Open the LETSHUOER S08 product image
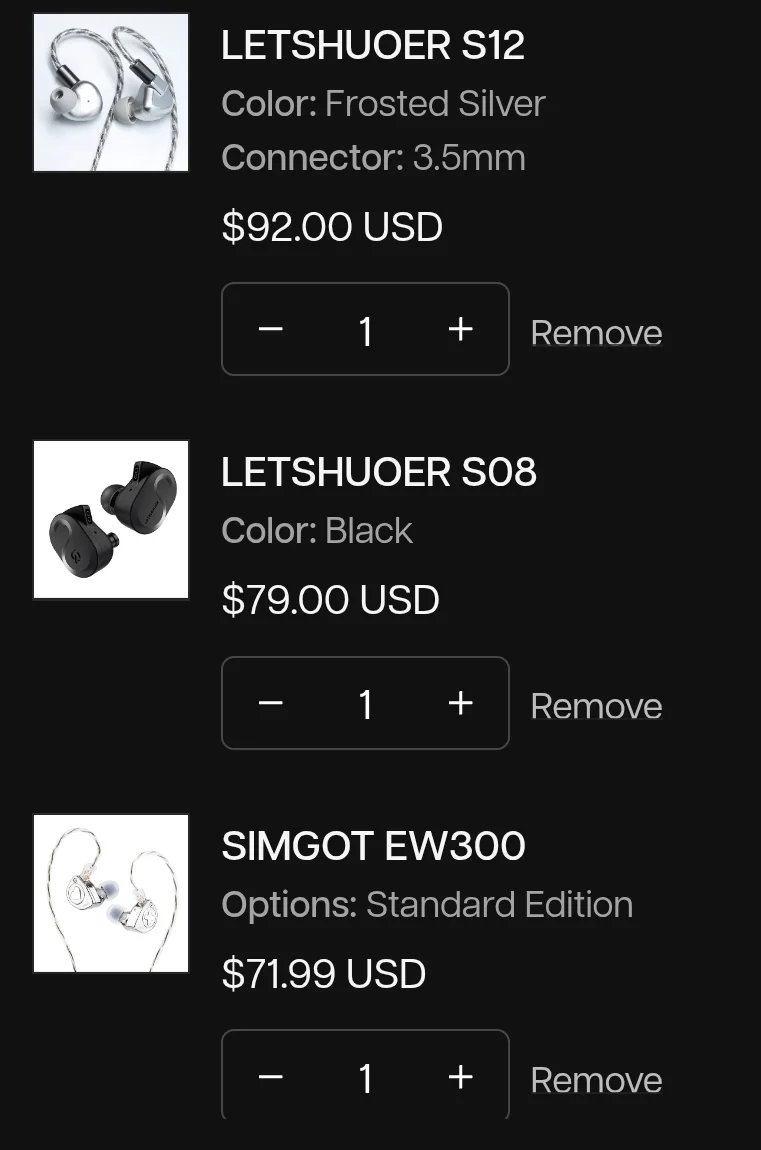This screenshot has width=761, height=1150. pos(111,520)
